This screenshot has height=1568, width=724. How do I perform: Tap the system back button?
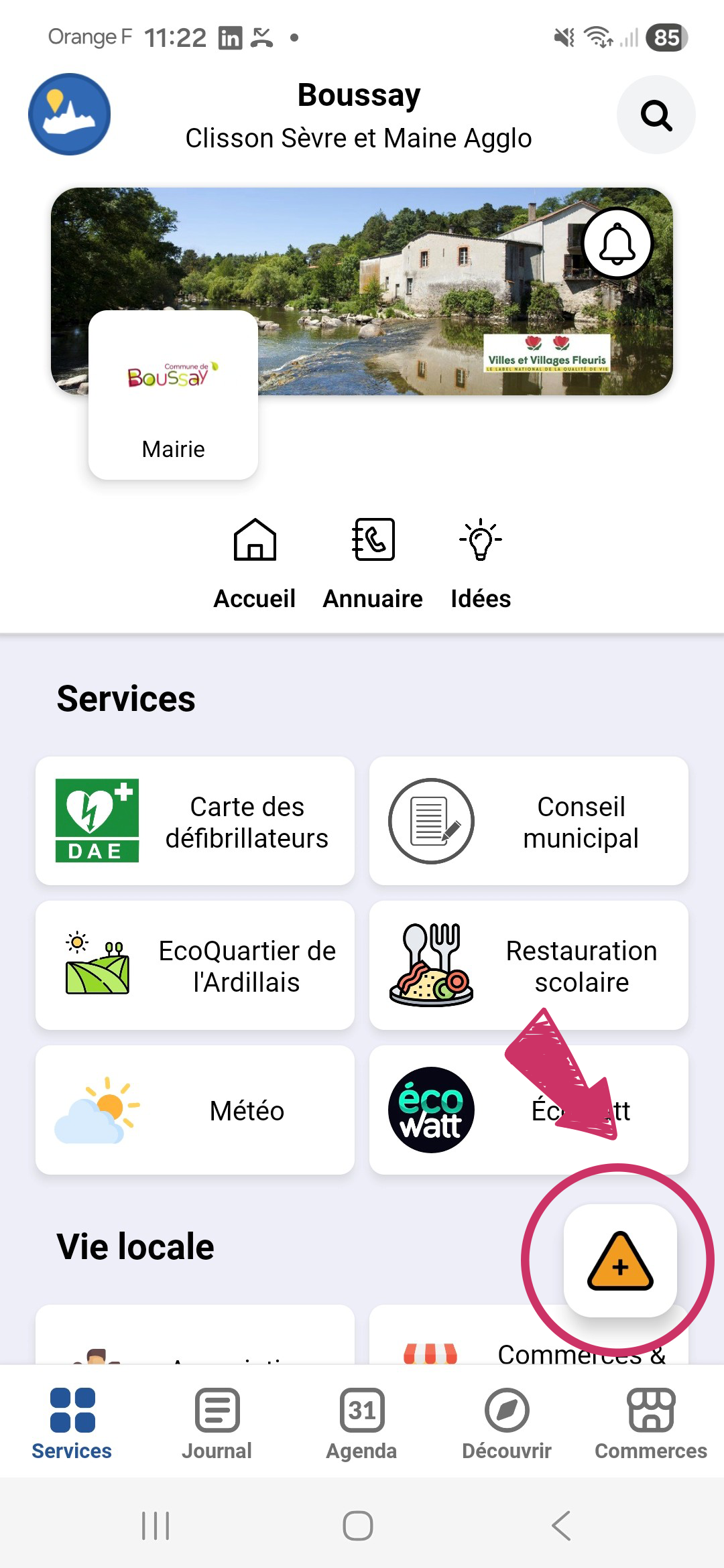pyautogui.click(x=561, y=1526)
